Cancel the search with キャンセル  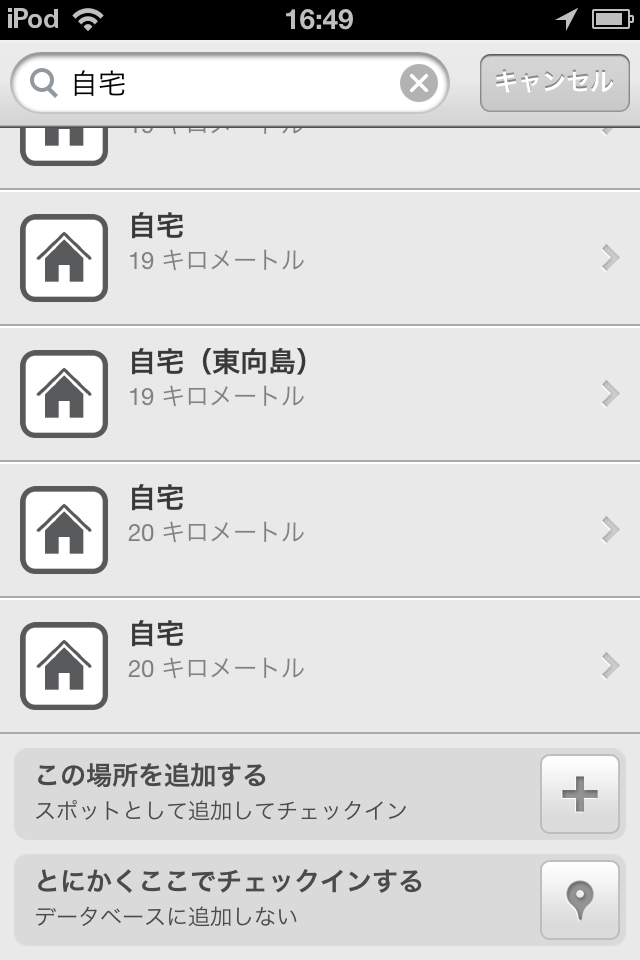click(x=553, y=82)
